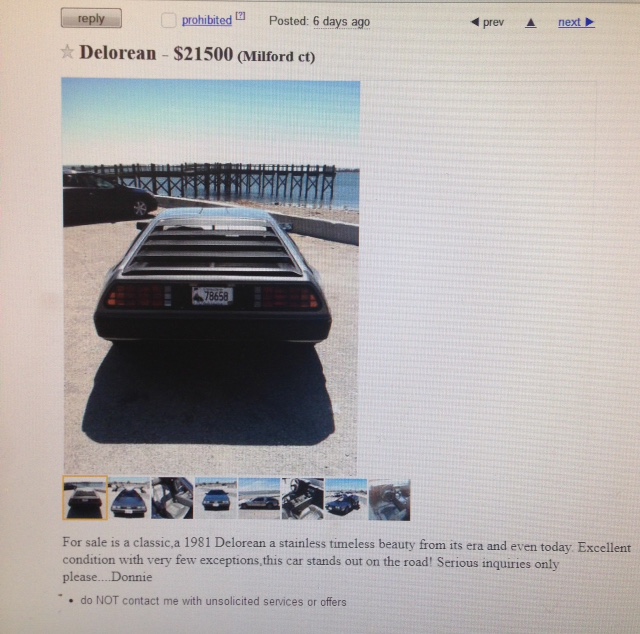The width and height of the screenshot is (640, 634).
Task: Flag the listing as prohibited
Action: [206, 20]
